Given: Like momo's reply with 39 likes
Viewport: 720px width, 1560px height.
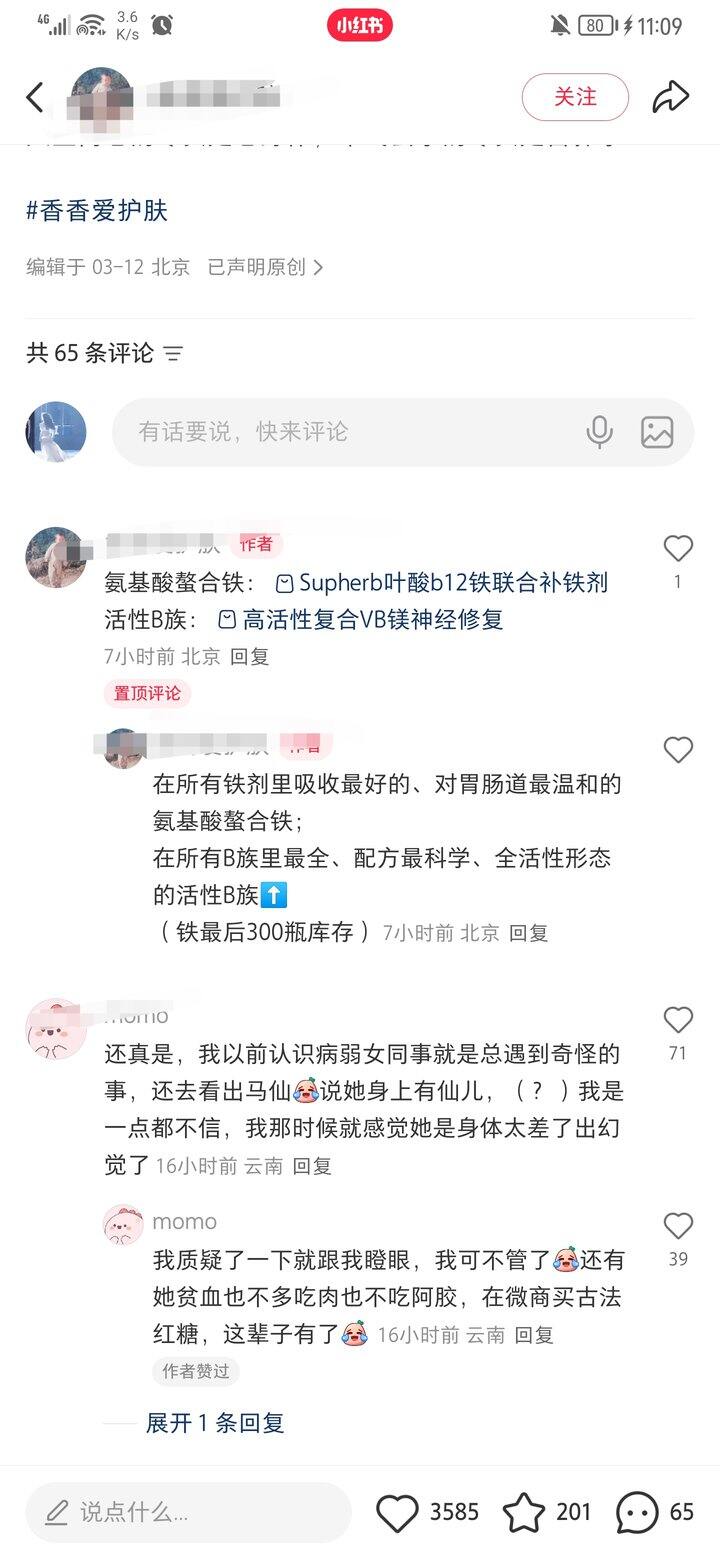Looking at the screenshot, I should coord(678,1226).
